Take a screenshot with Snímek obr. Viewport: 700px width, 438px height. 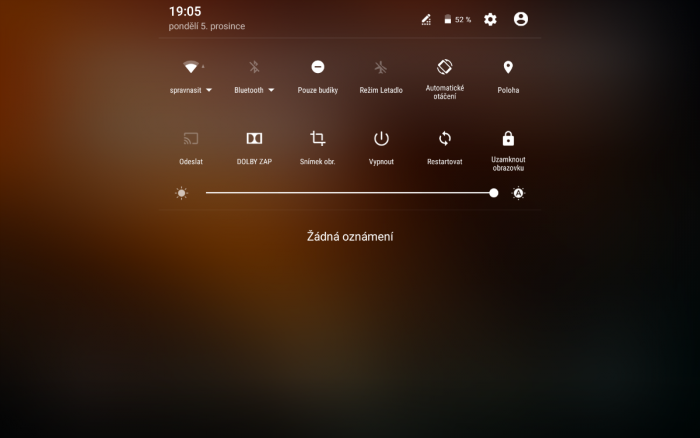point(318,139)
